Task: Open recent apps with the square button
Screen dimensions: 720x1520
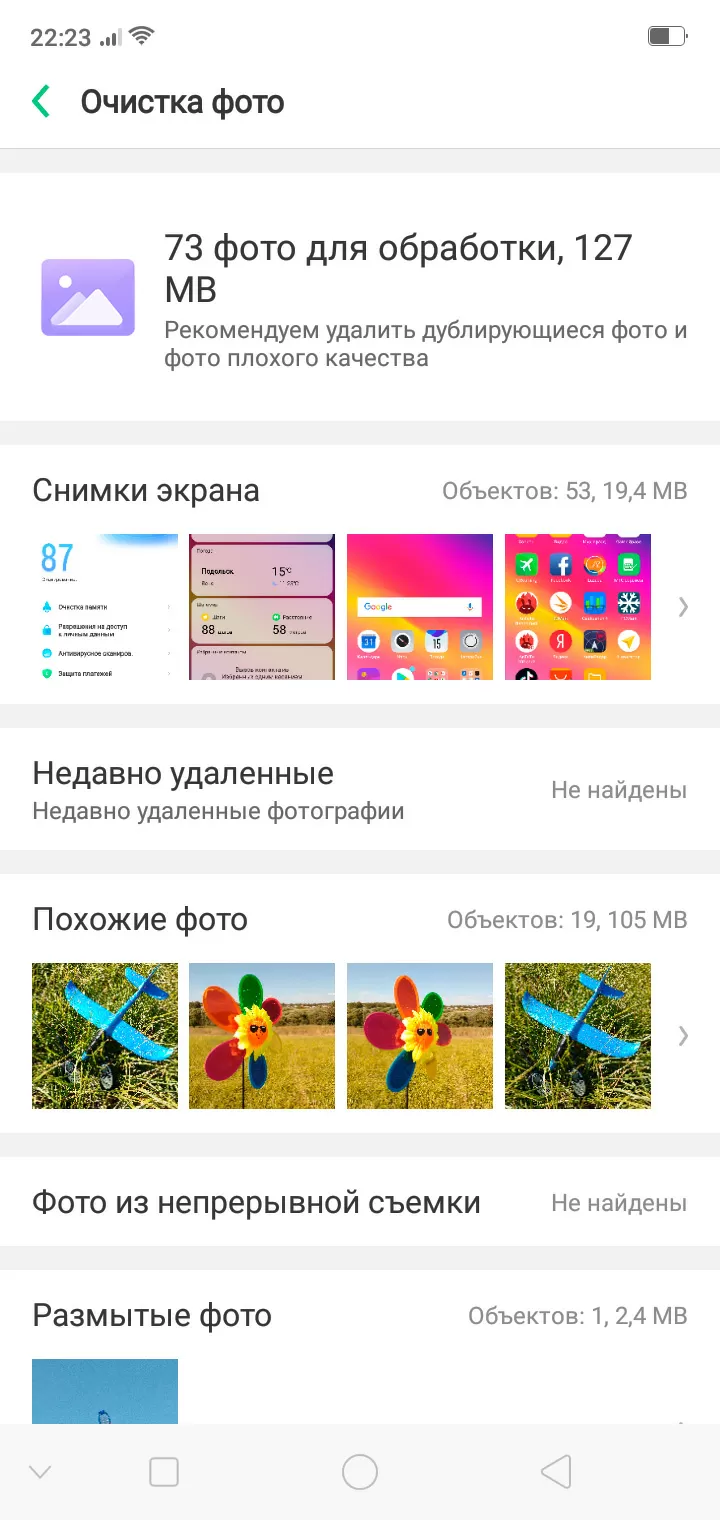Action: 163,1472
